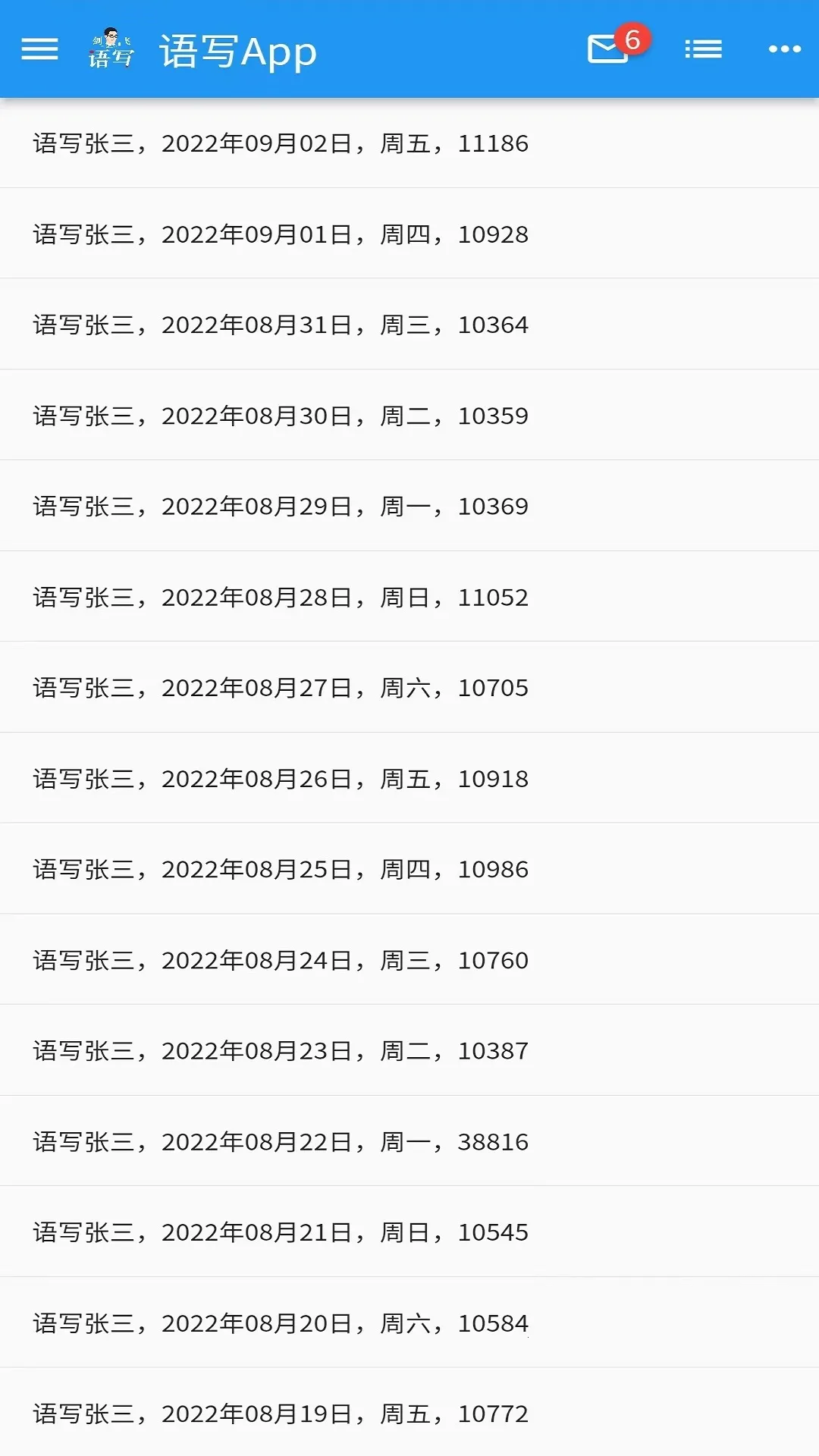The height and width of the screenshot is (1456, 819).
Task: Tap the 语写App title text
Action: 237,51
